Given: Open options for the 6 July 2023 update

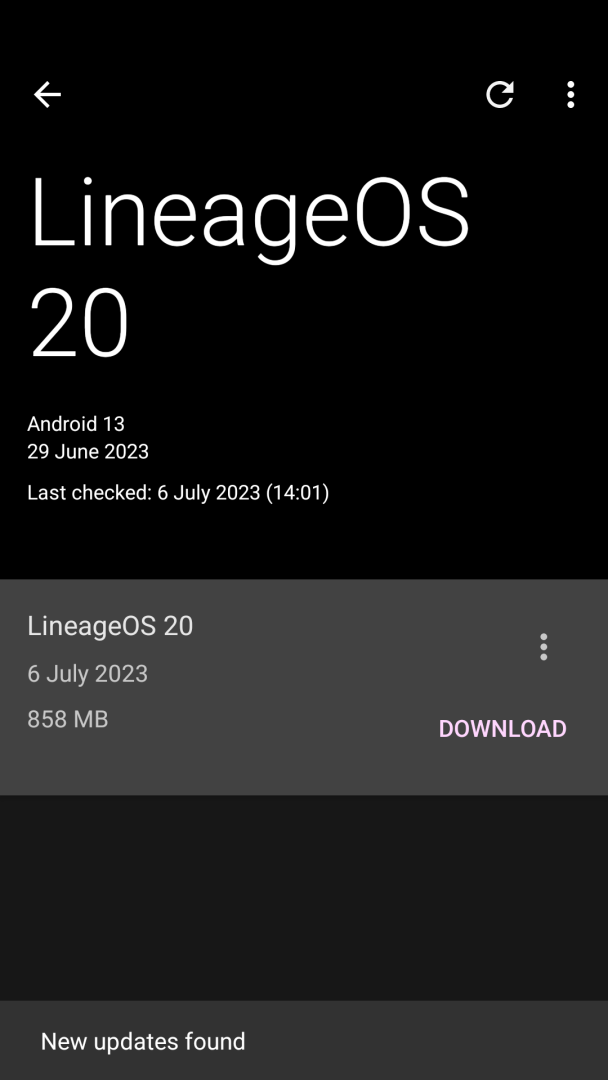Looking at the screenshot, I should pyautogui.click(x=543, y=647).
